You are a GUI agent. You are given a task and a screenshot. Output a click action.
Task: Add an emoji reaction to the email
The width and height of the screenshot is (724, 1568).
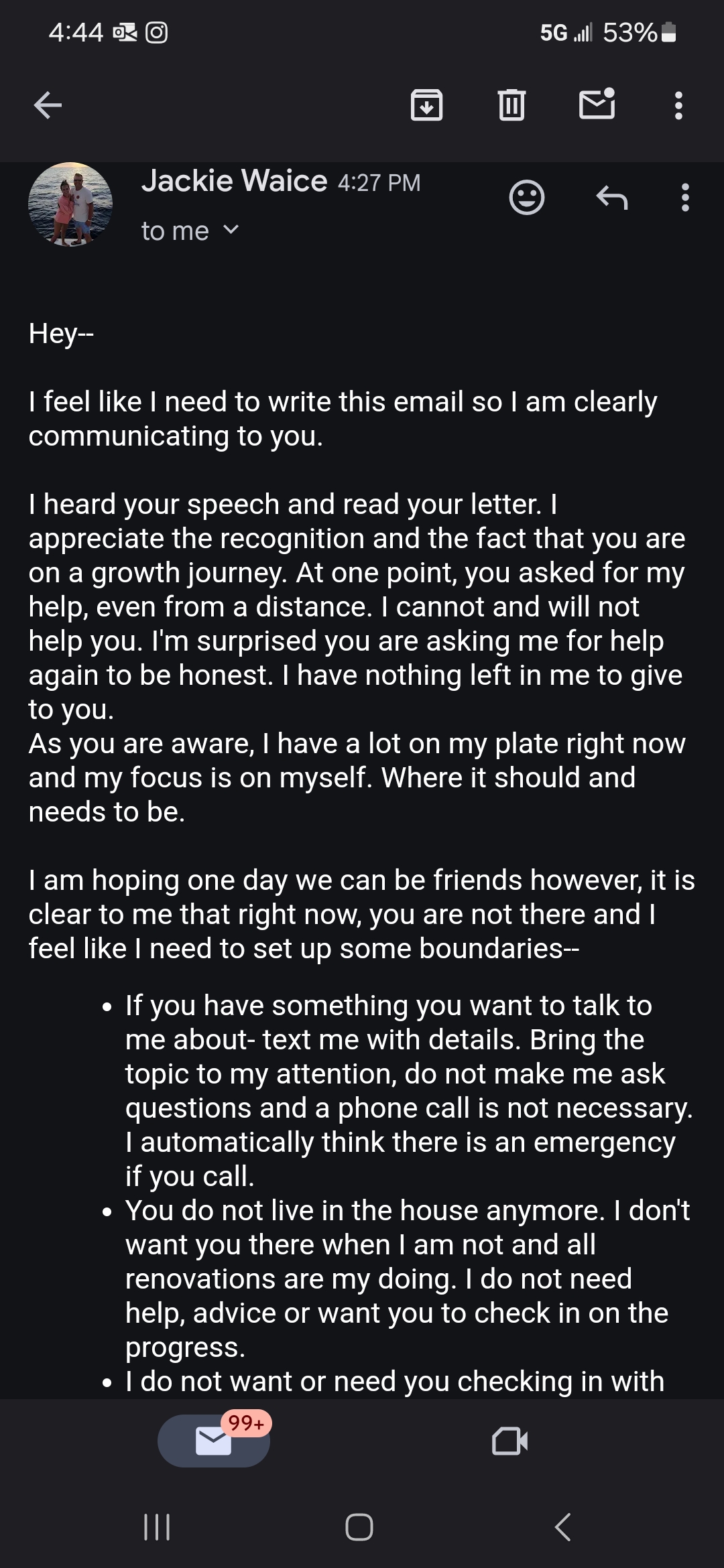(527, 197)
